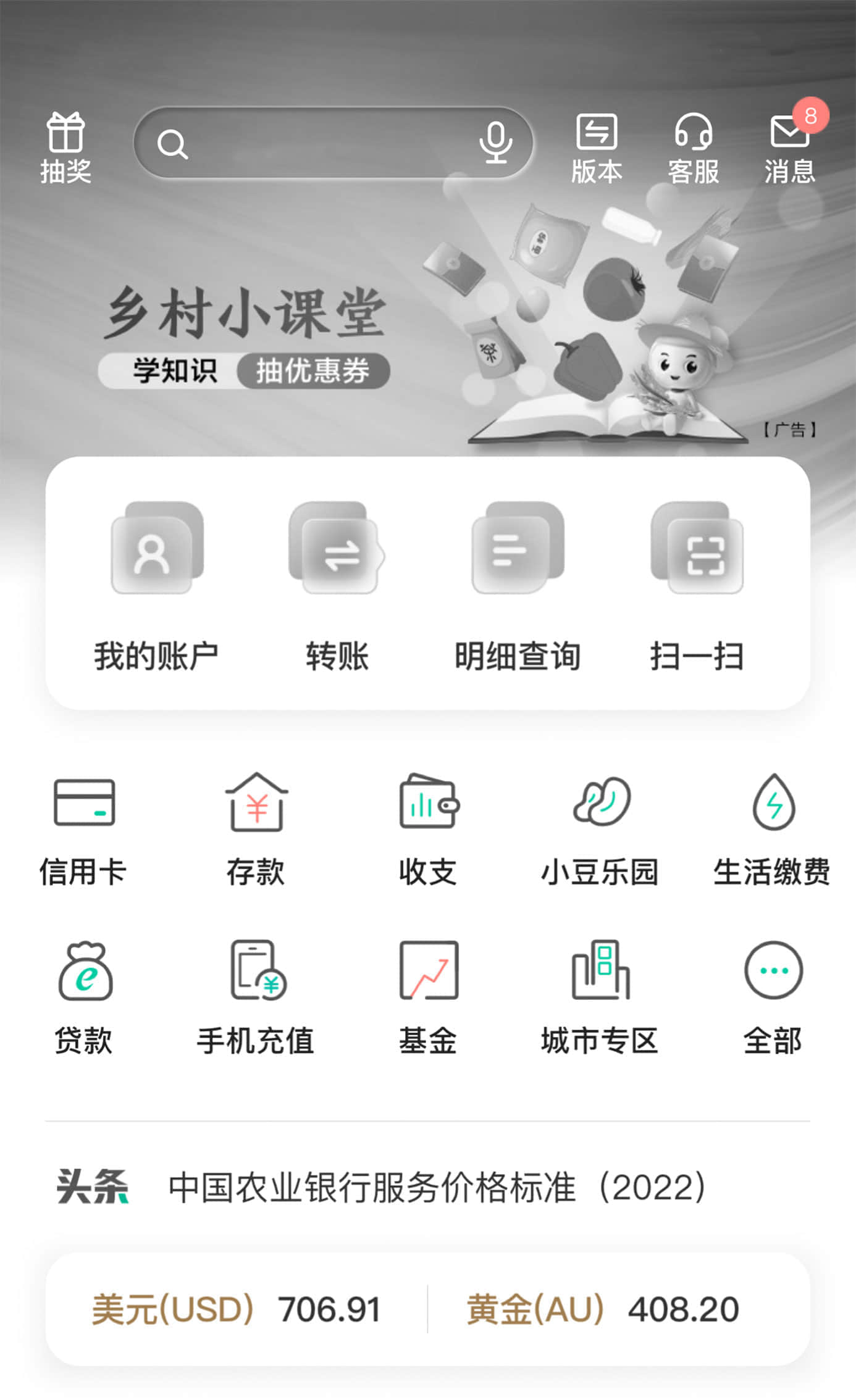Open the 抽奖 gift icon
856x1400 pixels.
click(x=66, y=148)
